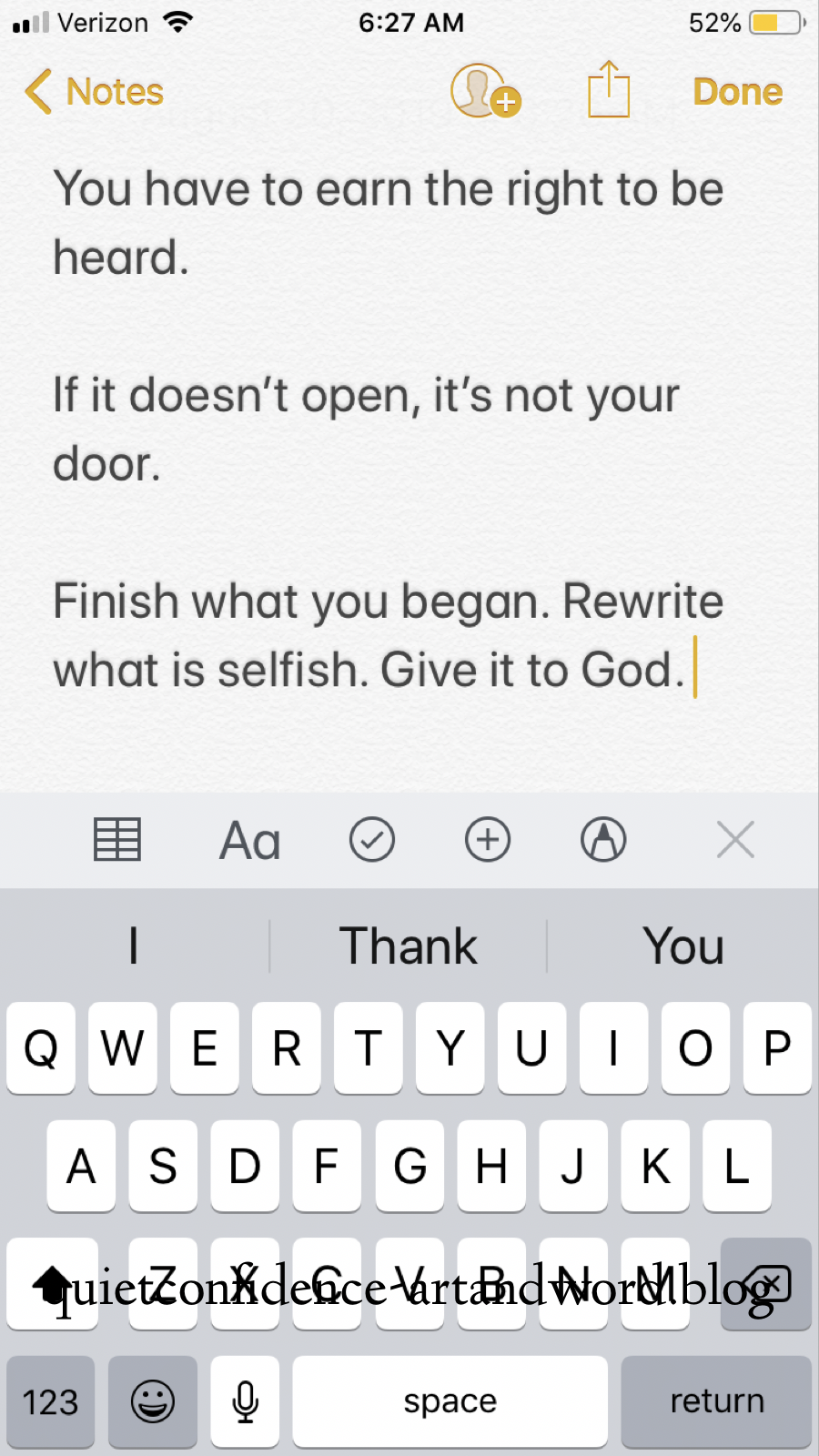Insert a table into the note
Image resolution: width=819 pixels, height=1456 pixels.
click(x=117, y=839)
